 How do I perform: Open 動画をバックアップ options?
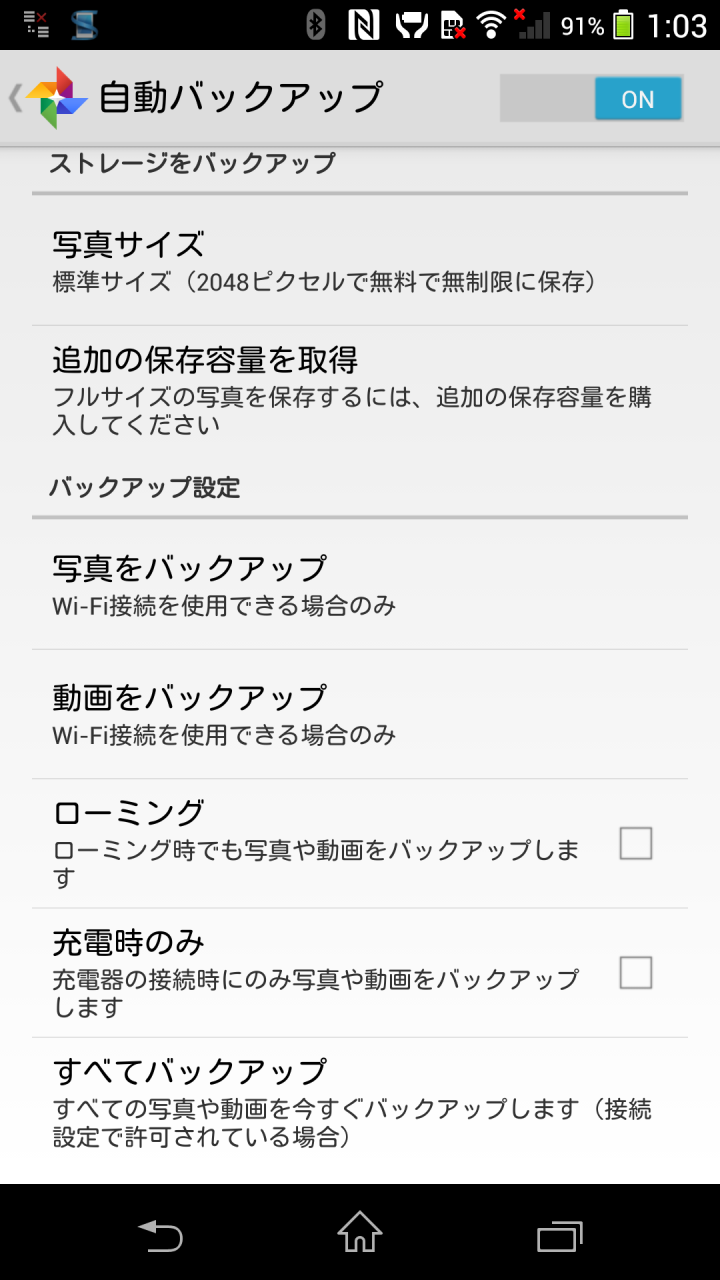360,714
